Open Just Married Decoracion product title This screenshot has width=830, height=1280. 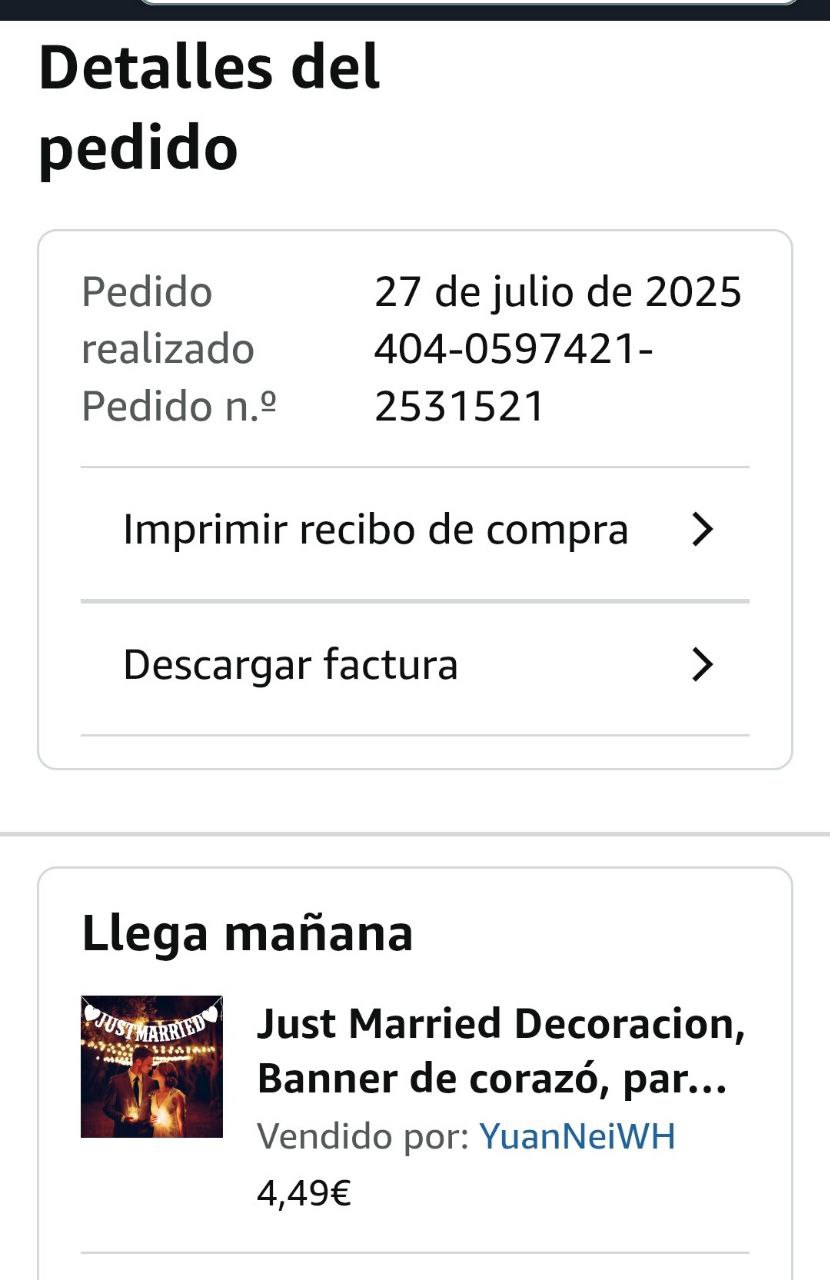pos(500,1051)
